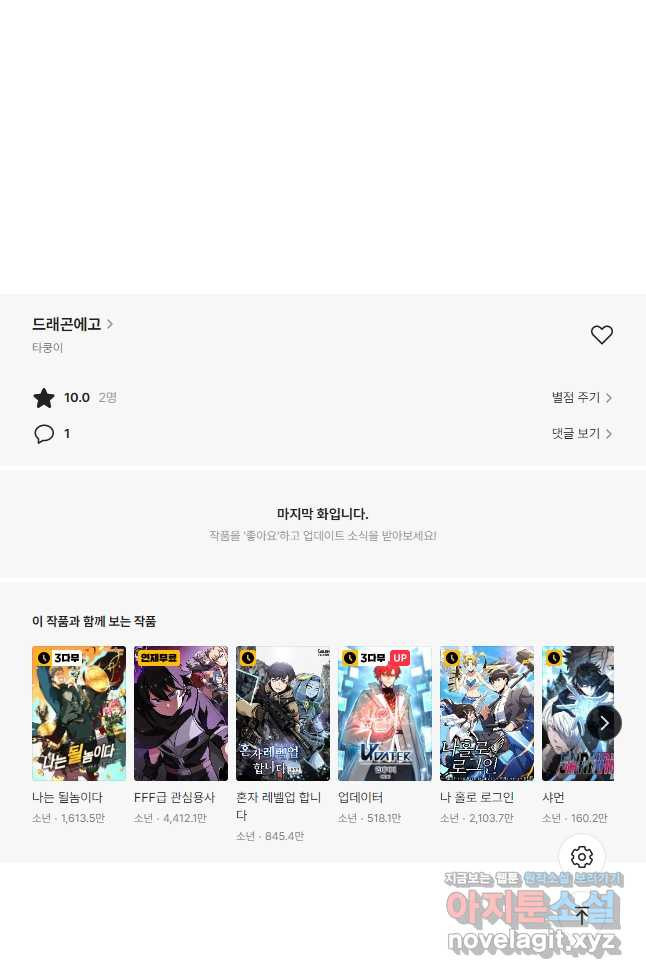
Task: Jump to top with the up arrow
Action: 582,914
